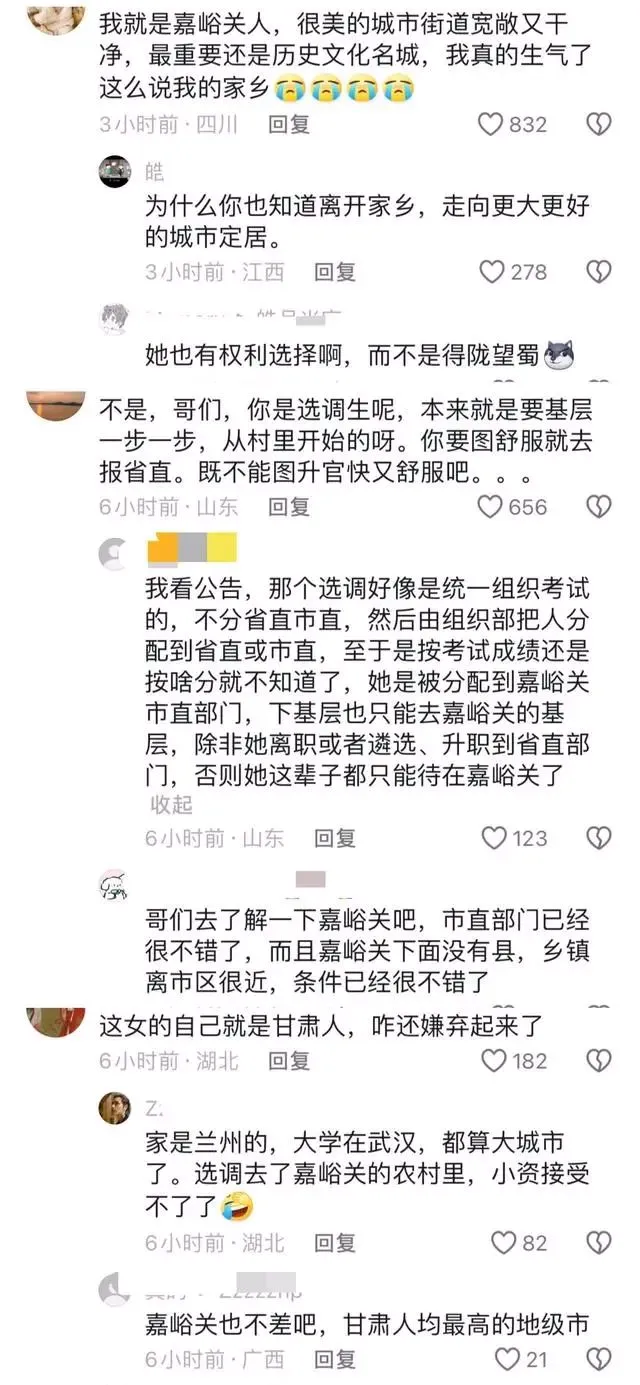Open 皓's profile avatar
Viewport: 640px width, 1385px height.
click(115, 172)
